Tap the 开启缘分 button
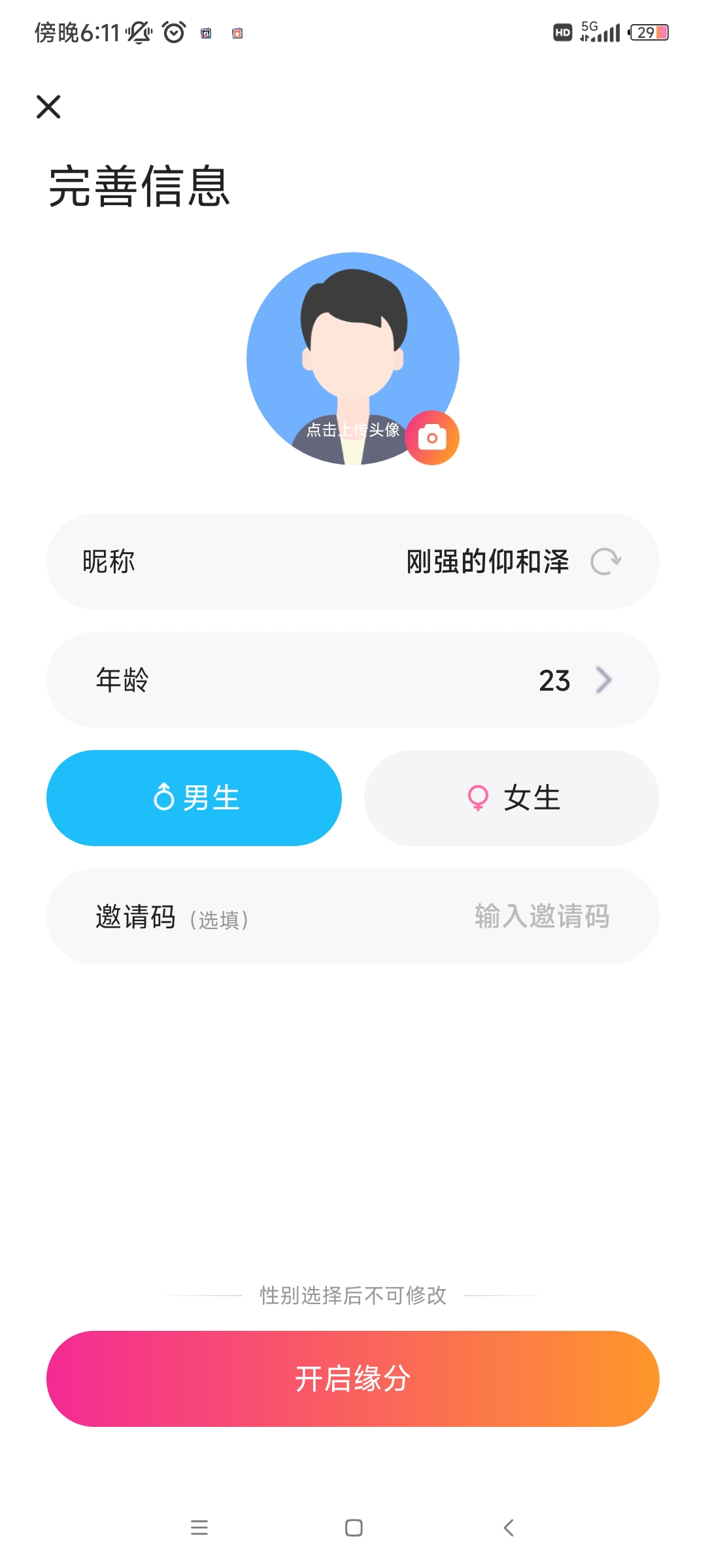Image resolution: width=706 pixels, height=1568 pixels. 352,1379
